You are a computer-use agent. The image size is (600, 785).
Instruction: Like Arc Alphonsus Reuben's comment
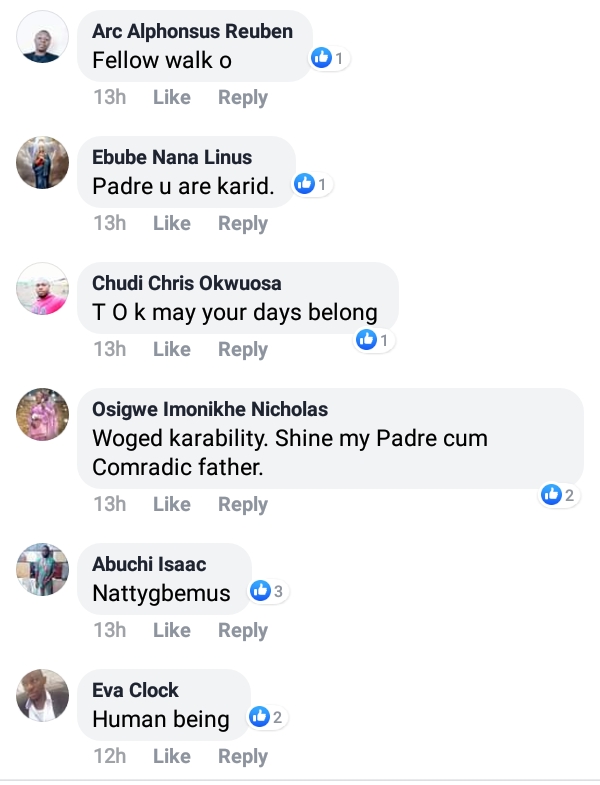171,98
